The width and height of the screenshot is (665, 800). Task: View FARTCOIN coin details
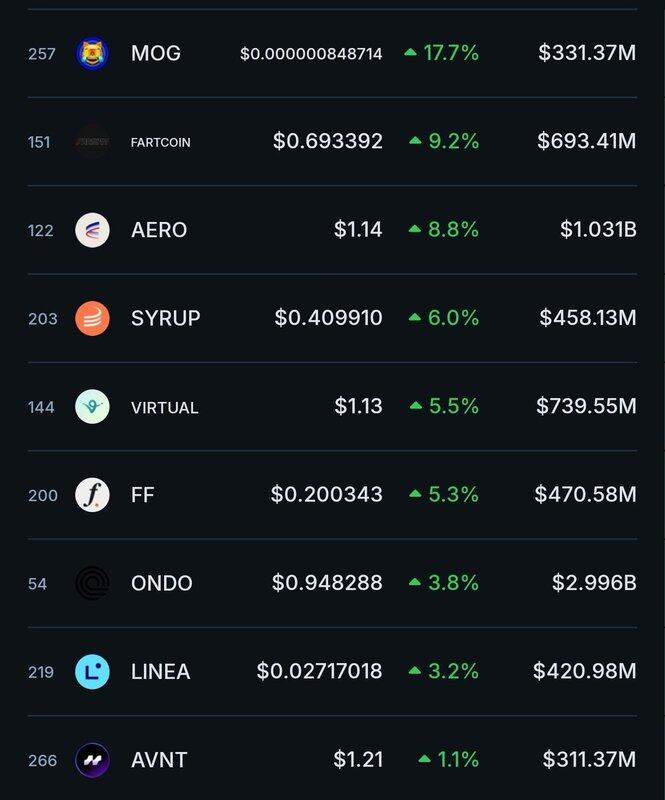coord(160,142)
